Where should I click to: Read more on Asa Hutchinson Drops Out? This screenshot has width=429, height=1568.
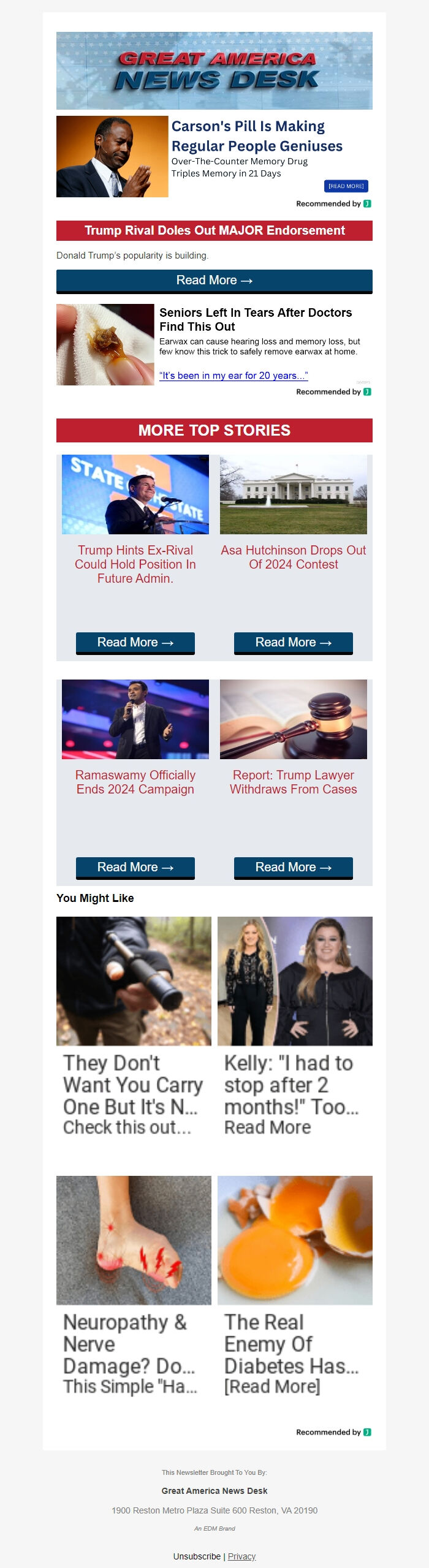(x=293, y=642)
